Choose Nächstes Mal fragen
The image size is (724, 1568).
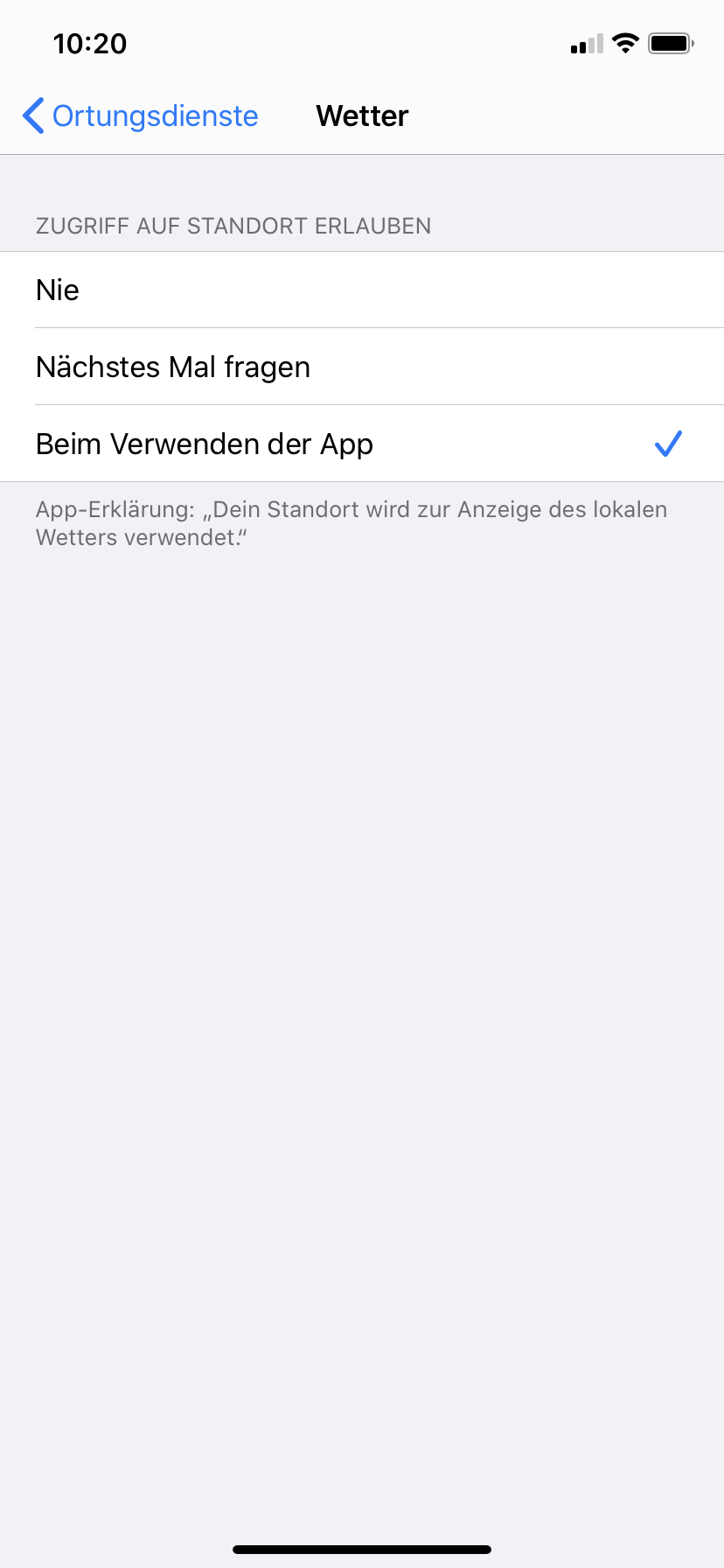[x=362, y=367]
